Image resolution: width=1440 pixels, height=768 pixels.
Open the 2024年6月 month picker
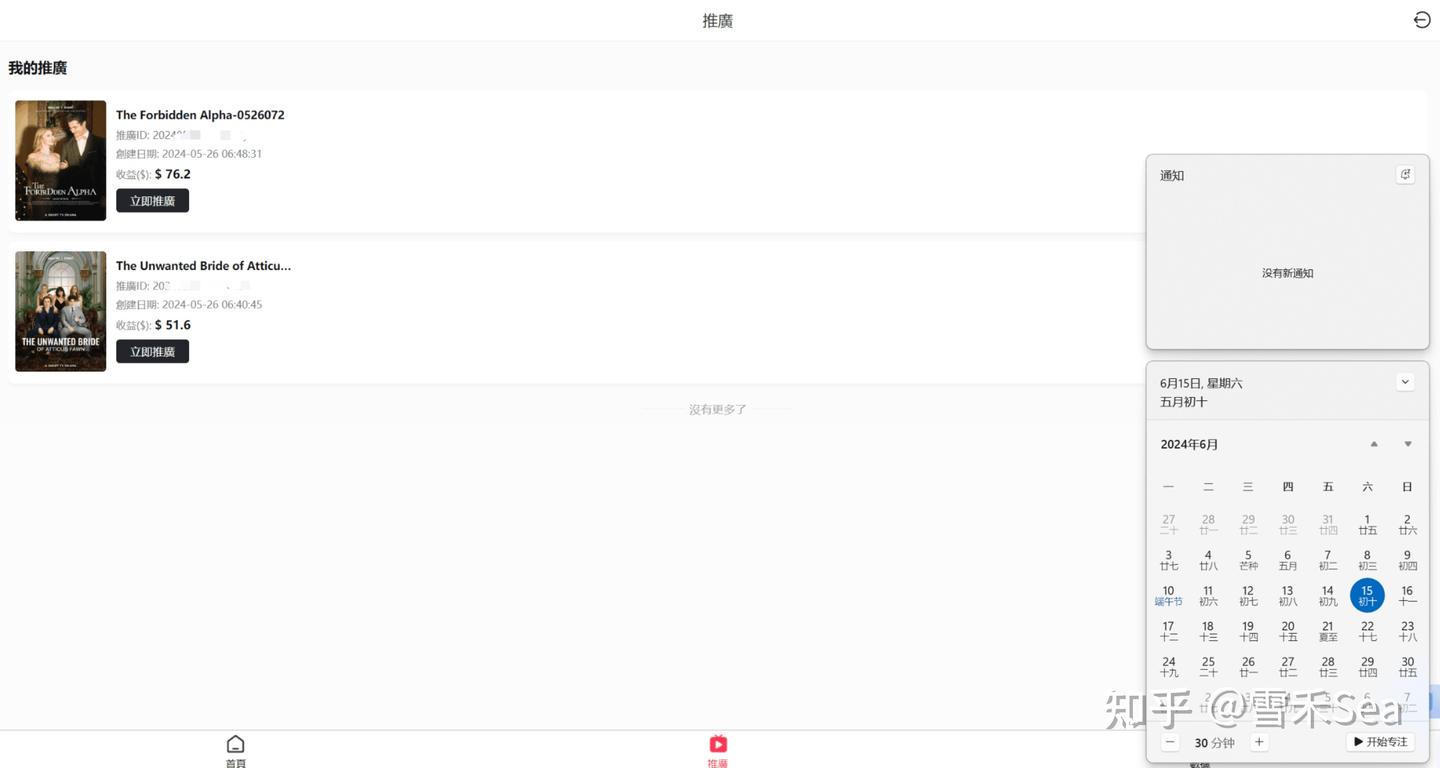click(1189, 444)
